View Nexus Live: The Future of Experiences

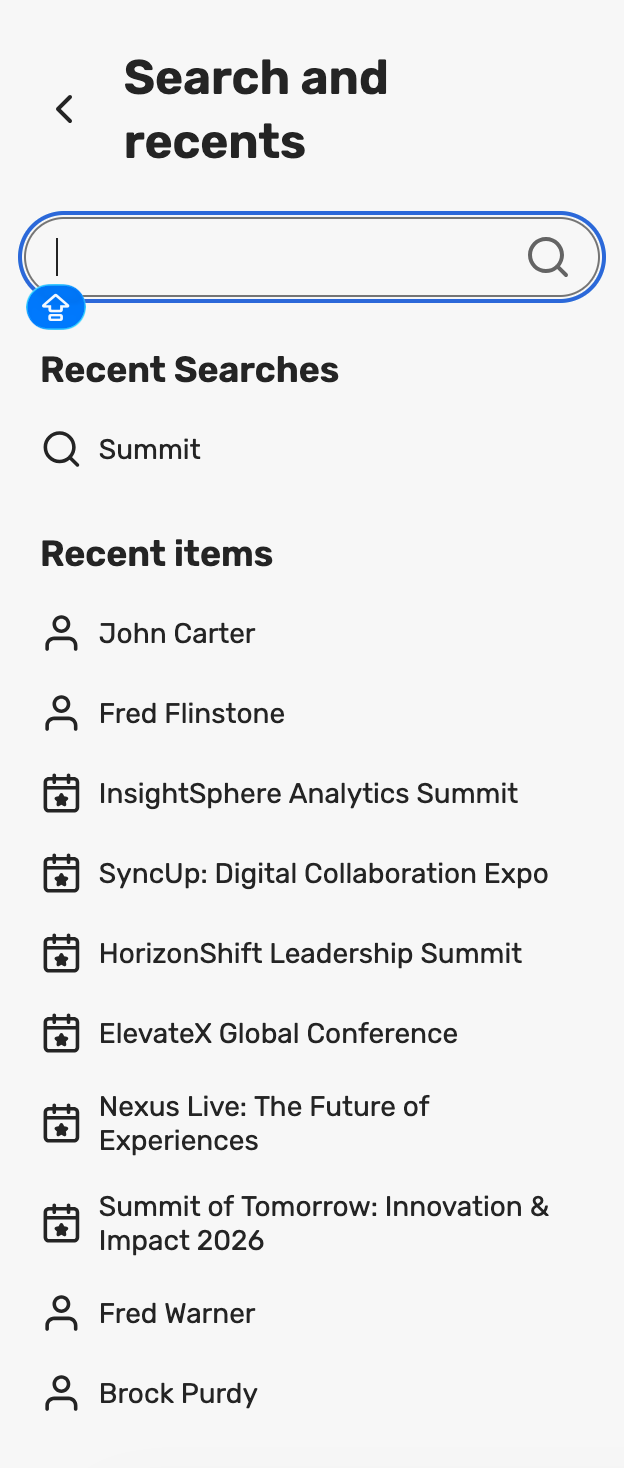pos(264,1124)
